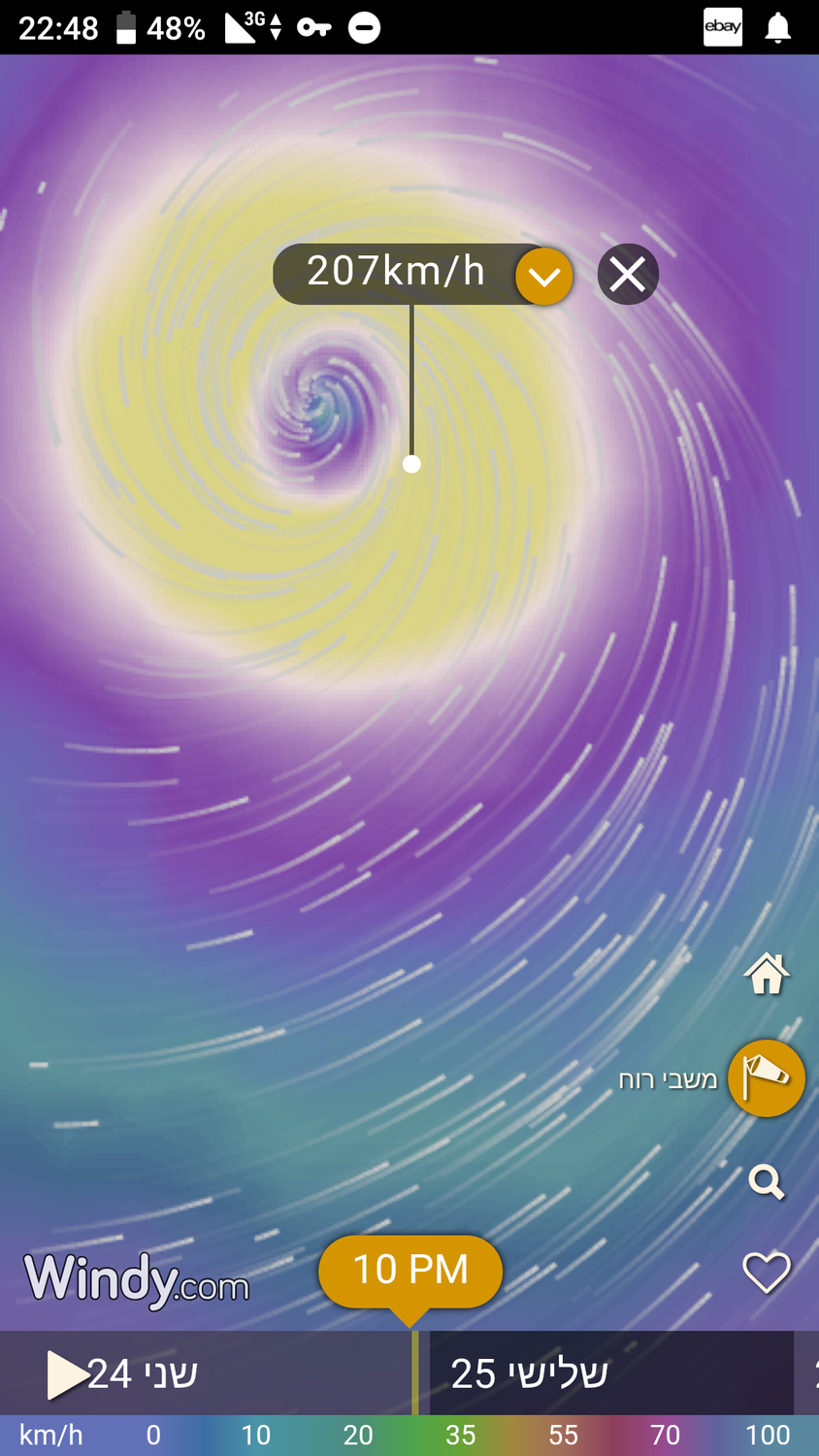This screenshot has width=819, height=1456.
Task: Open the favorites heart
Action: coord(766,1273)
